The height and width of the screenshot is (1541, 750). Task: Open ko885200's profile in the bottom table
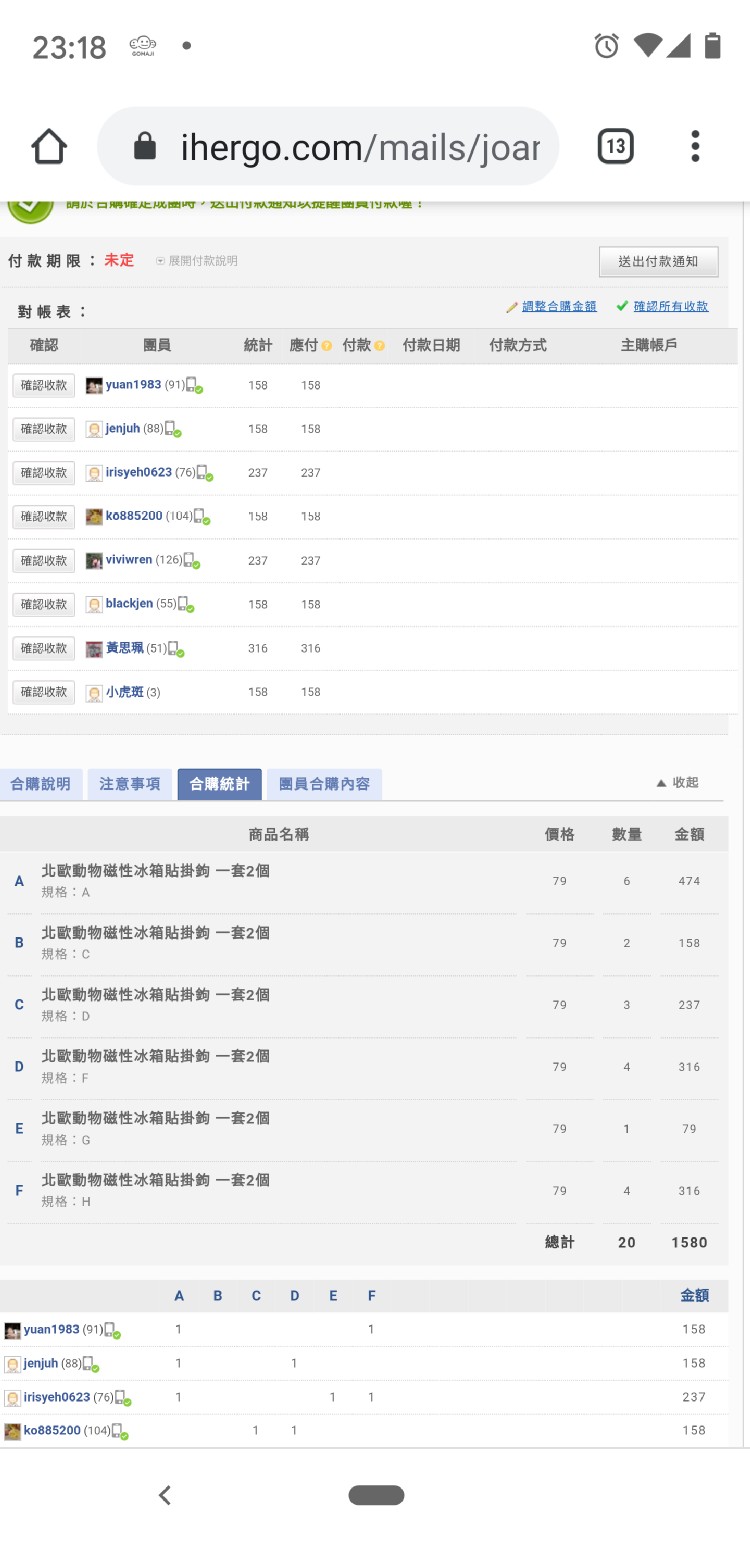[52, 1430]
